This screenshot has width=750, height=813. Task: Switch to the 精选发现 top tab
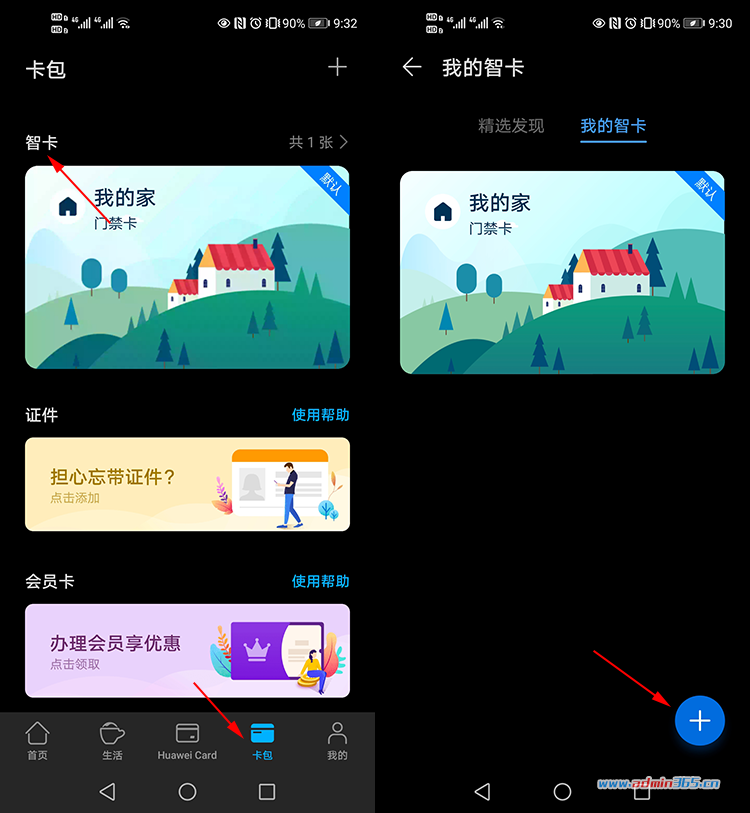coord(511,126)
